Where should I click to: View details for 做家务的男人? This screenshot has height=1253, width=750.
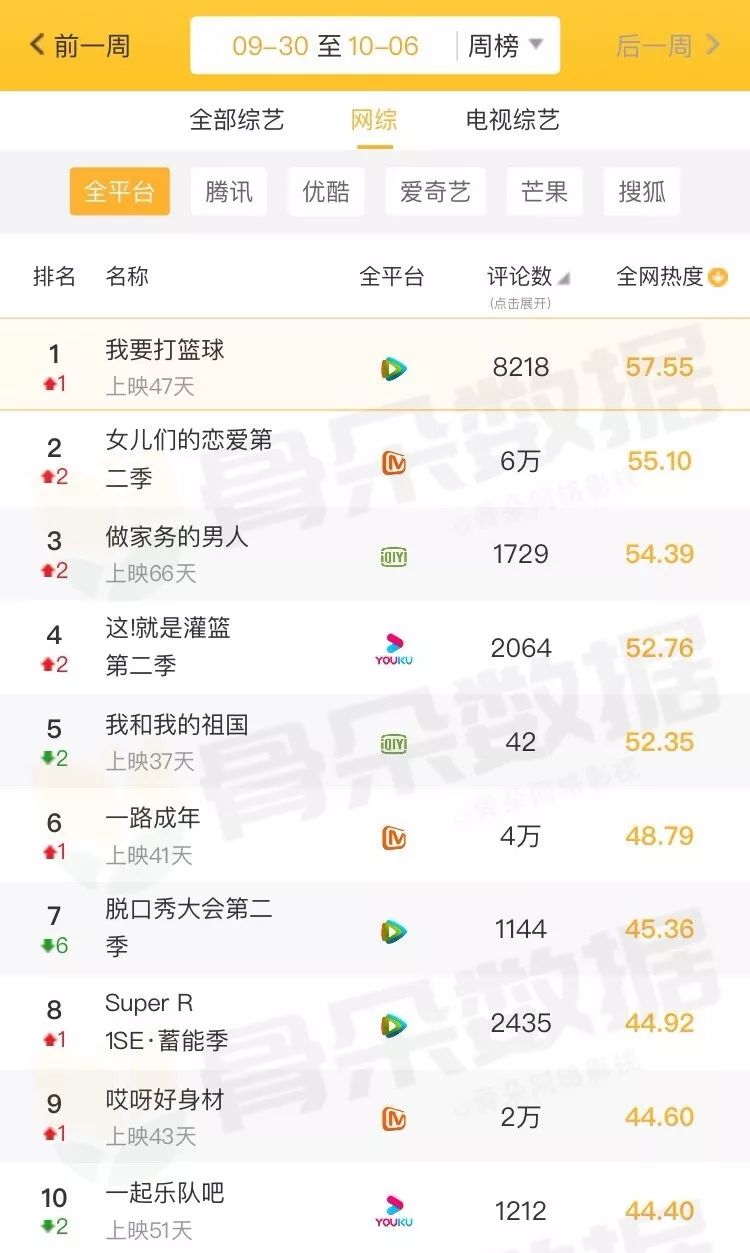tap(177, 538)
